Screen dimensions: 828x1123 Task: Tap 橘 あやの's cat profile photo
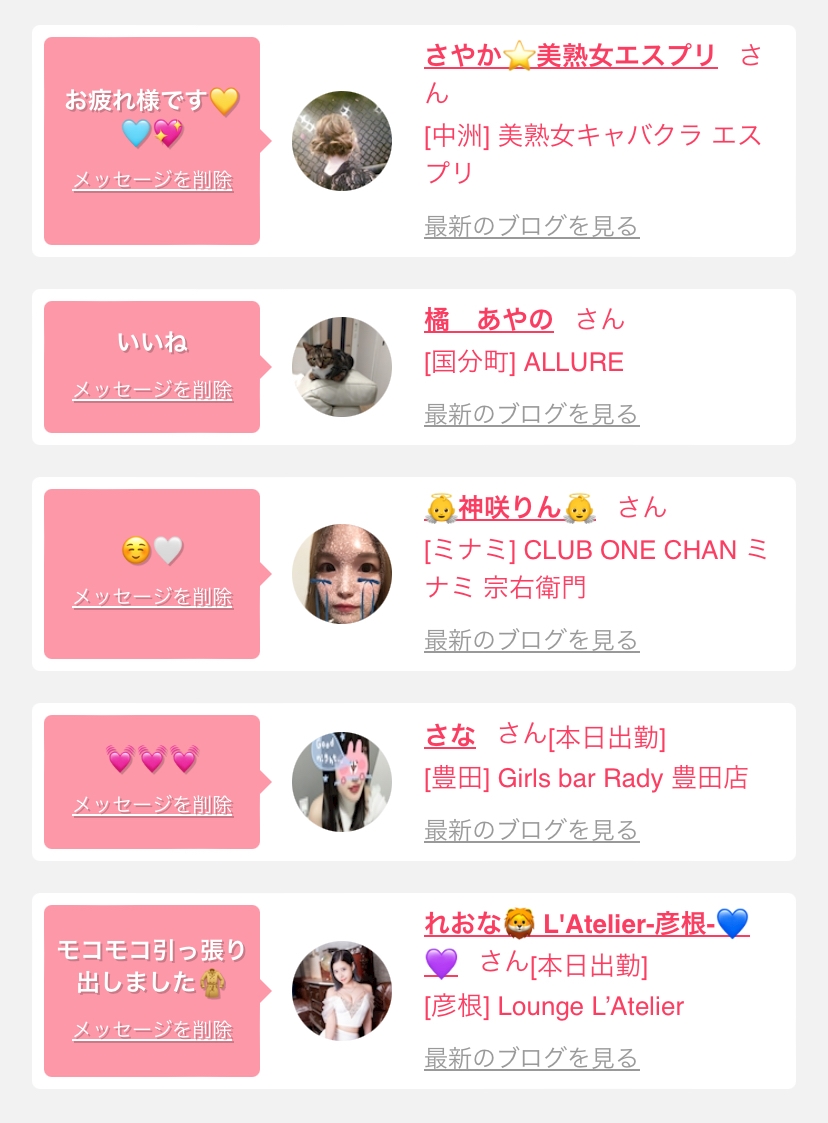[x=342, y=367]
